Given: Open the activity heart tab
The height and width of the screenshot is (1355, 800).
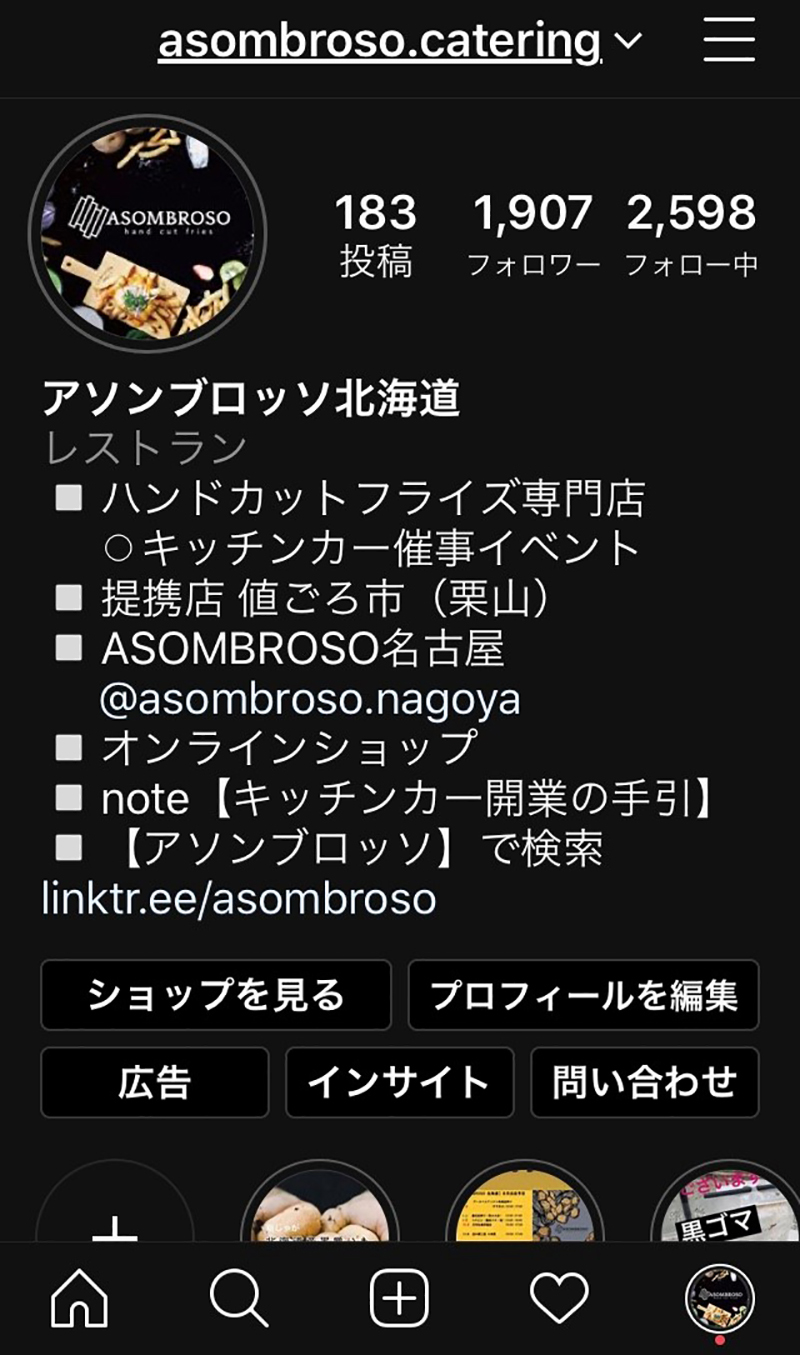Looking at the screenshot, I should click(x=559, y=1300).
